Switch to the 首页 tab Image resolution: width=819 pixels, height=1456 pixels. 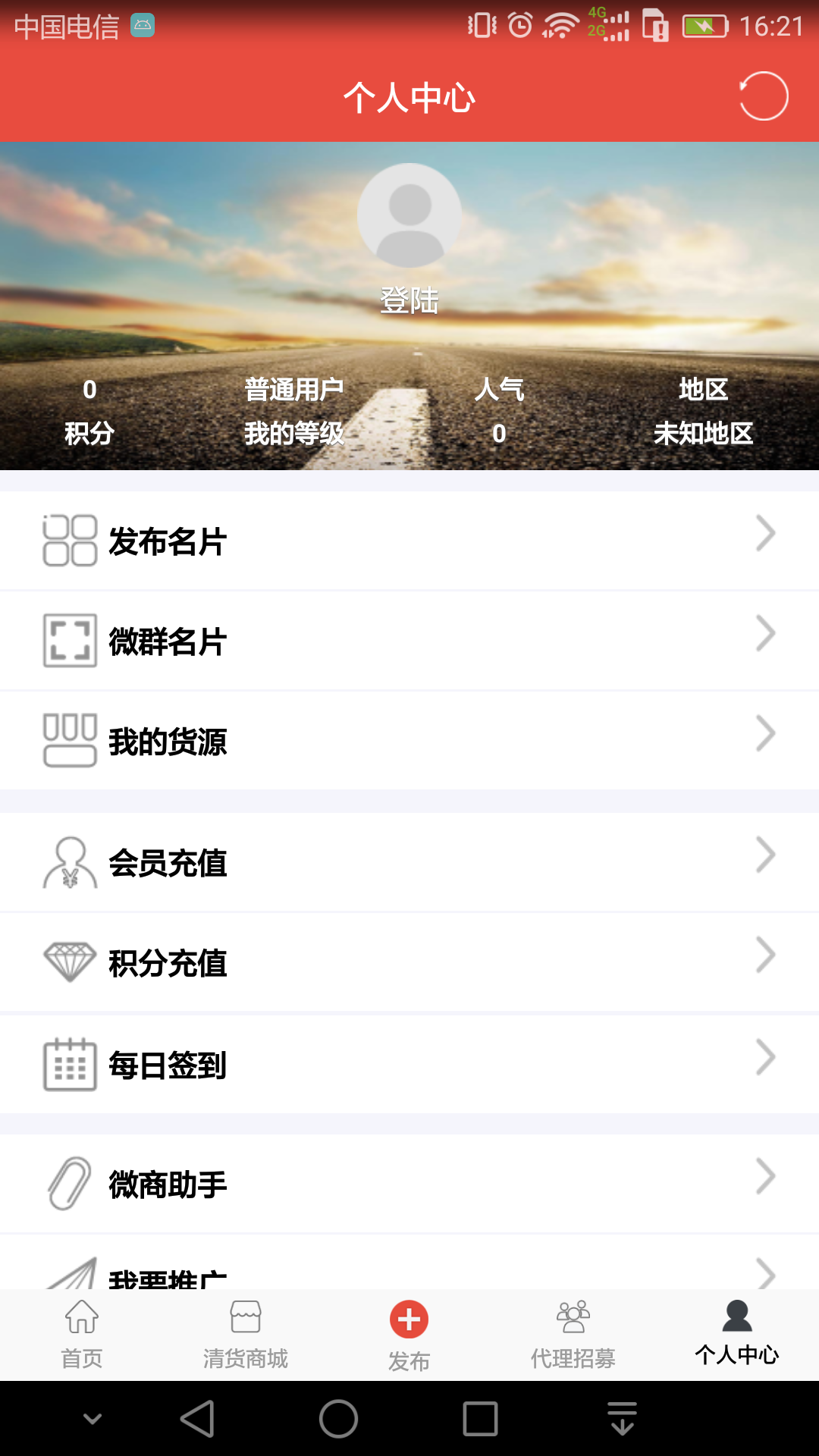coord(81,1335)
